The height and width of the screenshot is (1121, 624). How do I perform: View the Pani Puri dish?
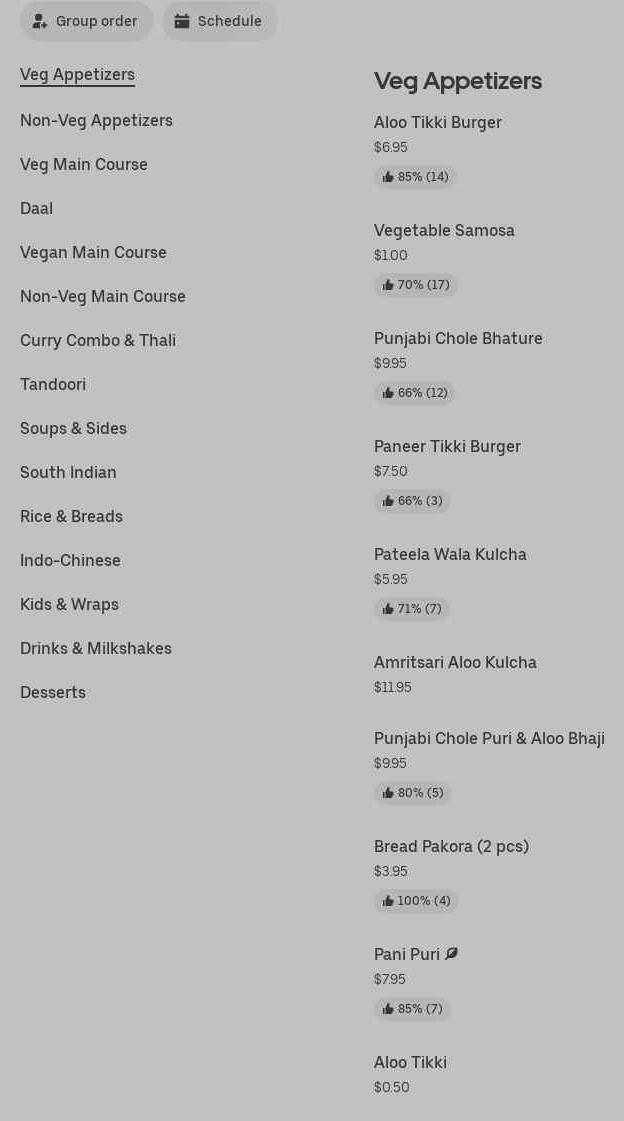click(407, 954)
